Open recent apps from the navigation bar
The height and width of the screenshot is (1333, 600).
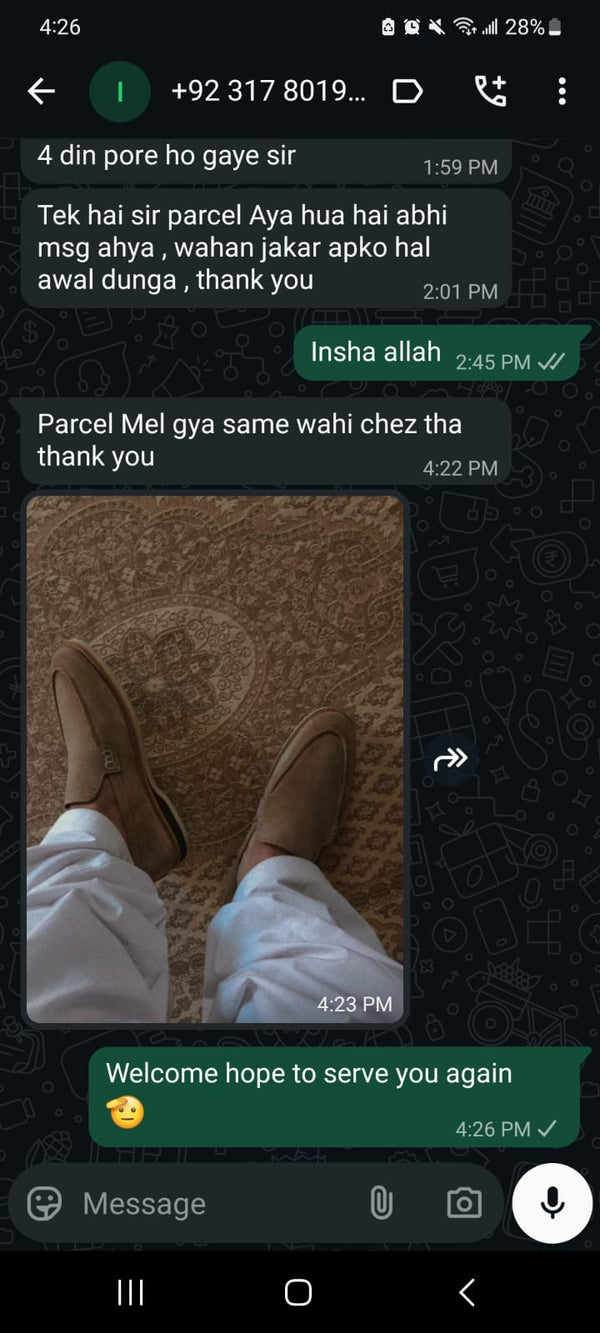click(x=130, y=1293)
